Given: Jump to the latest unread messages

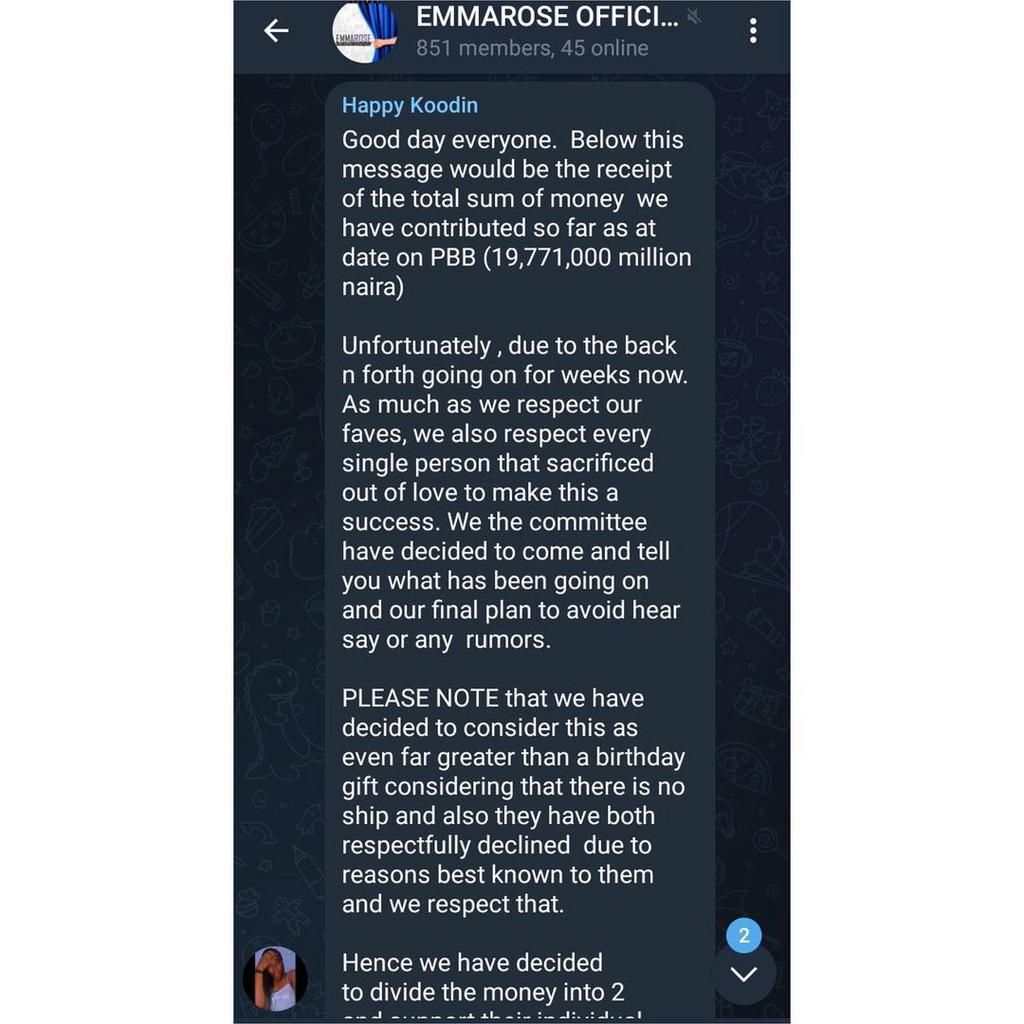Looking at the screenshot, I should click(x=744, y=973).
